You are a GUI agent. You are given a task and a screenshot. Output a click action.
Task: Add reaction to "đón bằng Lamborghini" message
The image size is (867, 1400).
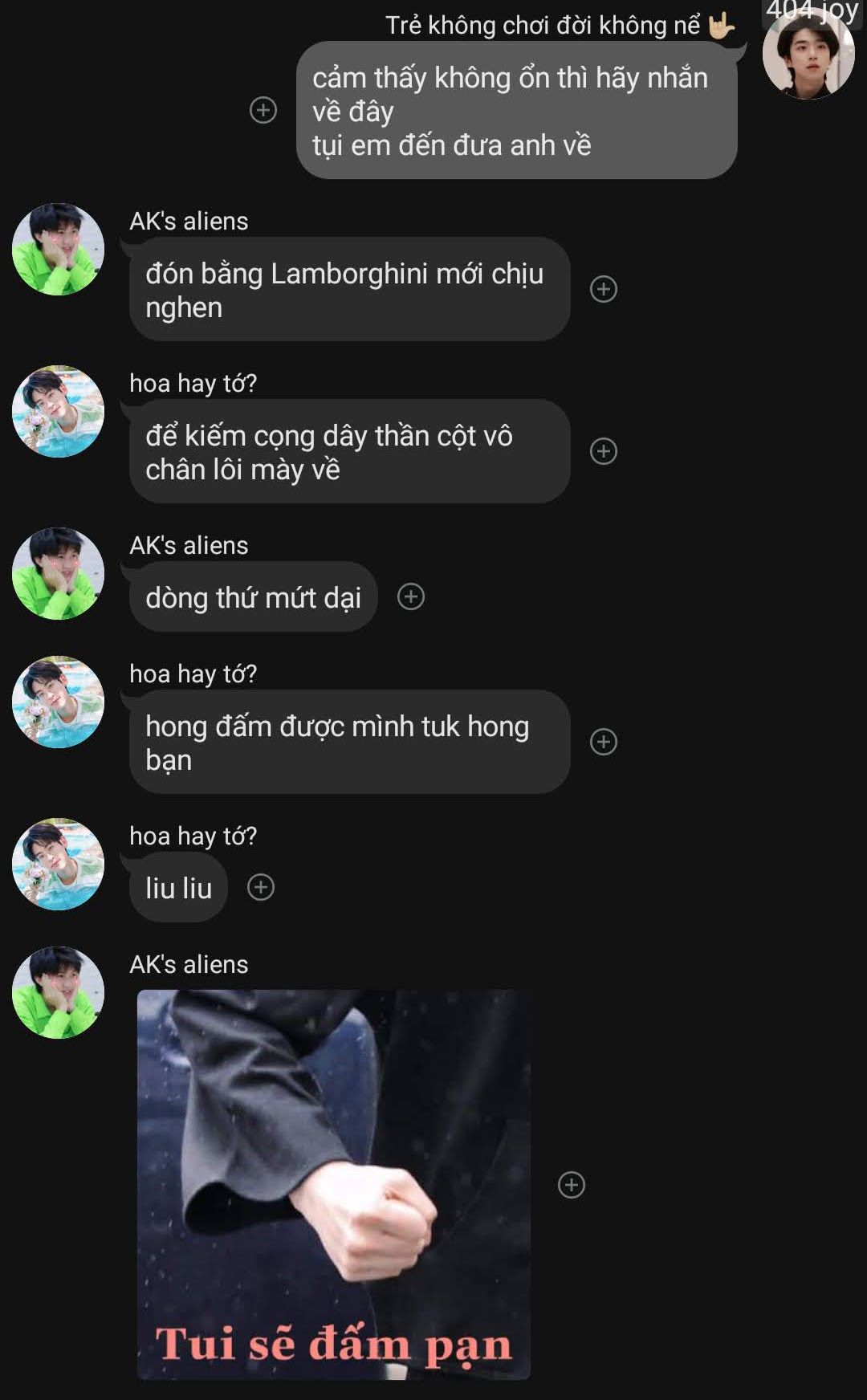(604, 289)
